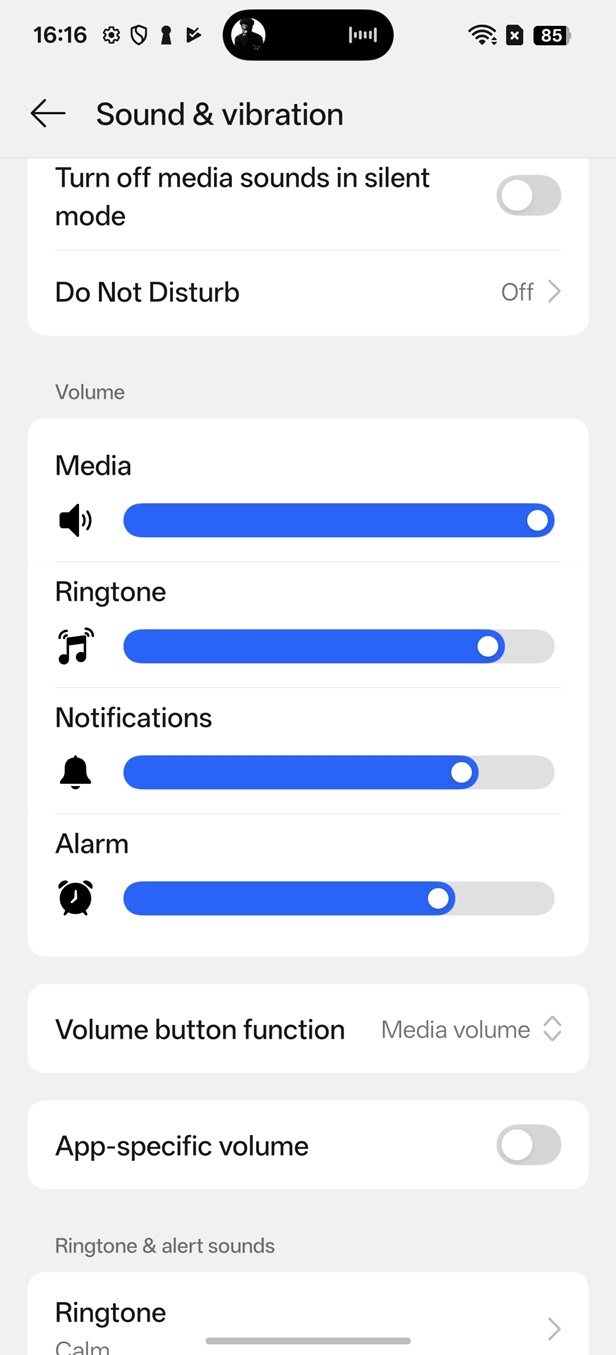Go back from Sound & vibration
The width and height of the screenshot is (616, 1355).
(47, 114)
